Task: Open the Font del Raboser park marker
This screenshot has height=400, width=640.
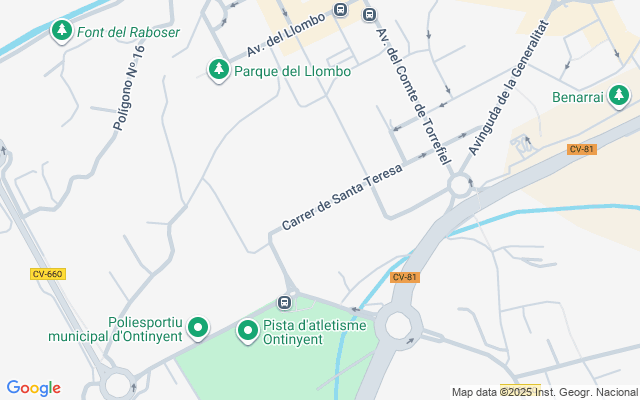Action: [x=62, y=31]
